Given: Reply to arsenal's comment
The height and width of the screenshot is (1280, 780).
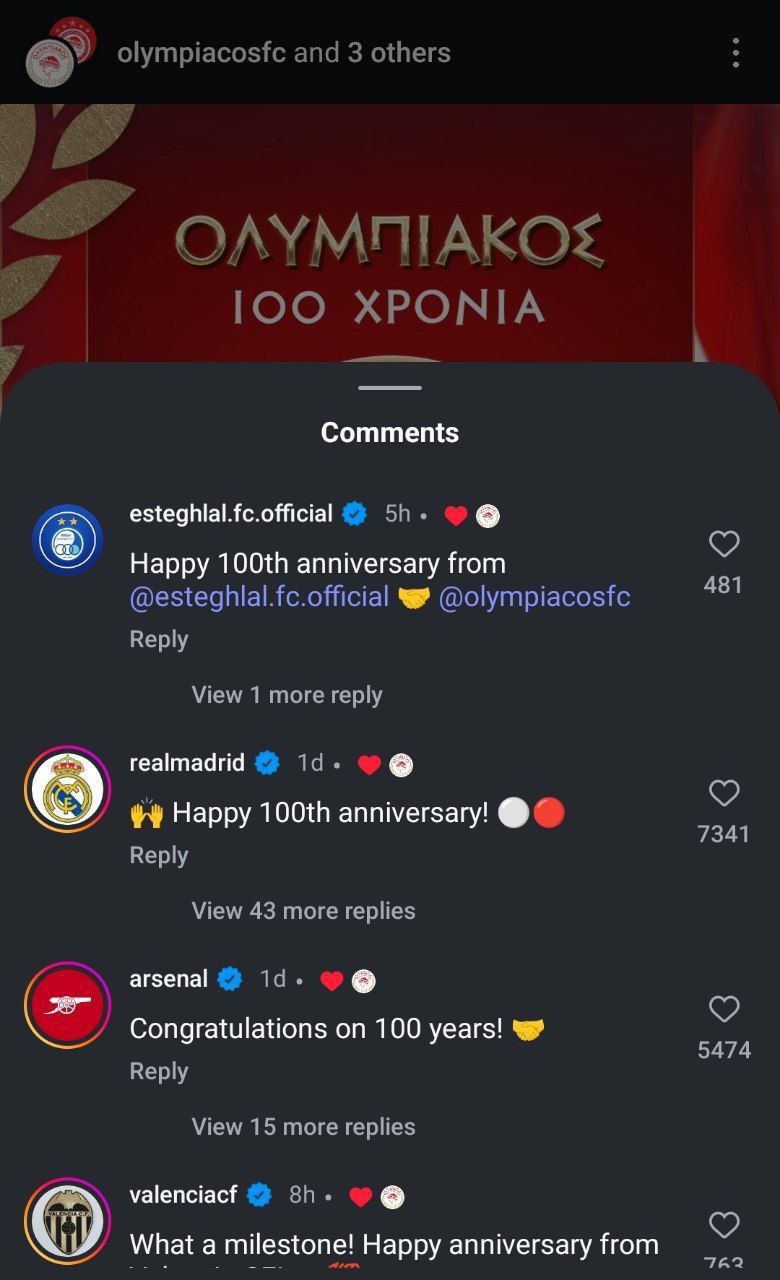Looking at the screenshot, I should (159, 1072).
